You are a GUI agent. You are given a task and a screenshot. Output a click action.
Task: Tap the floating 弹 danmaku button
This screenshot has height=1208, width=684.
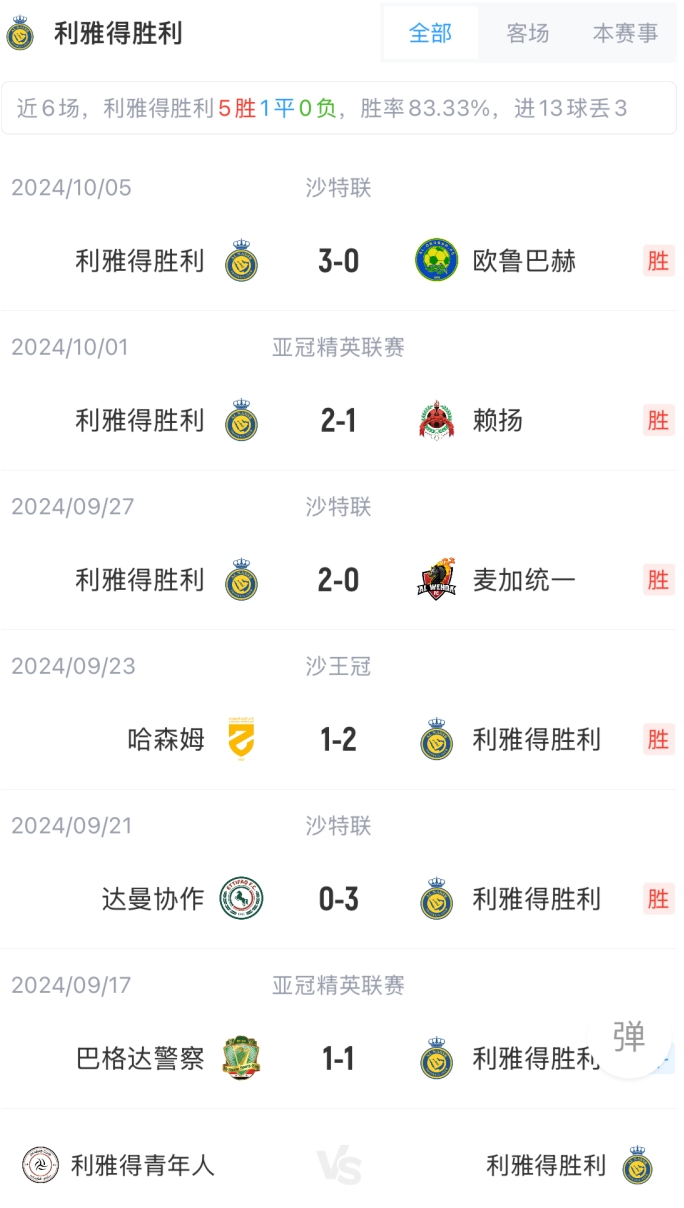click(629, 1037)
